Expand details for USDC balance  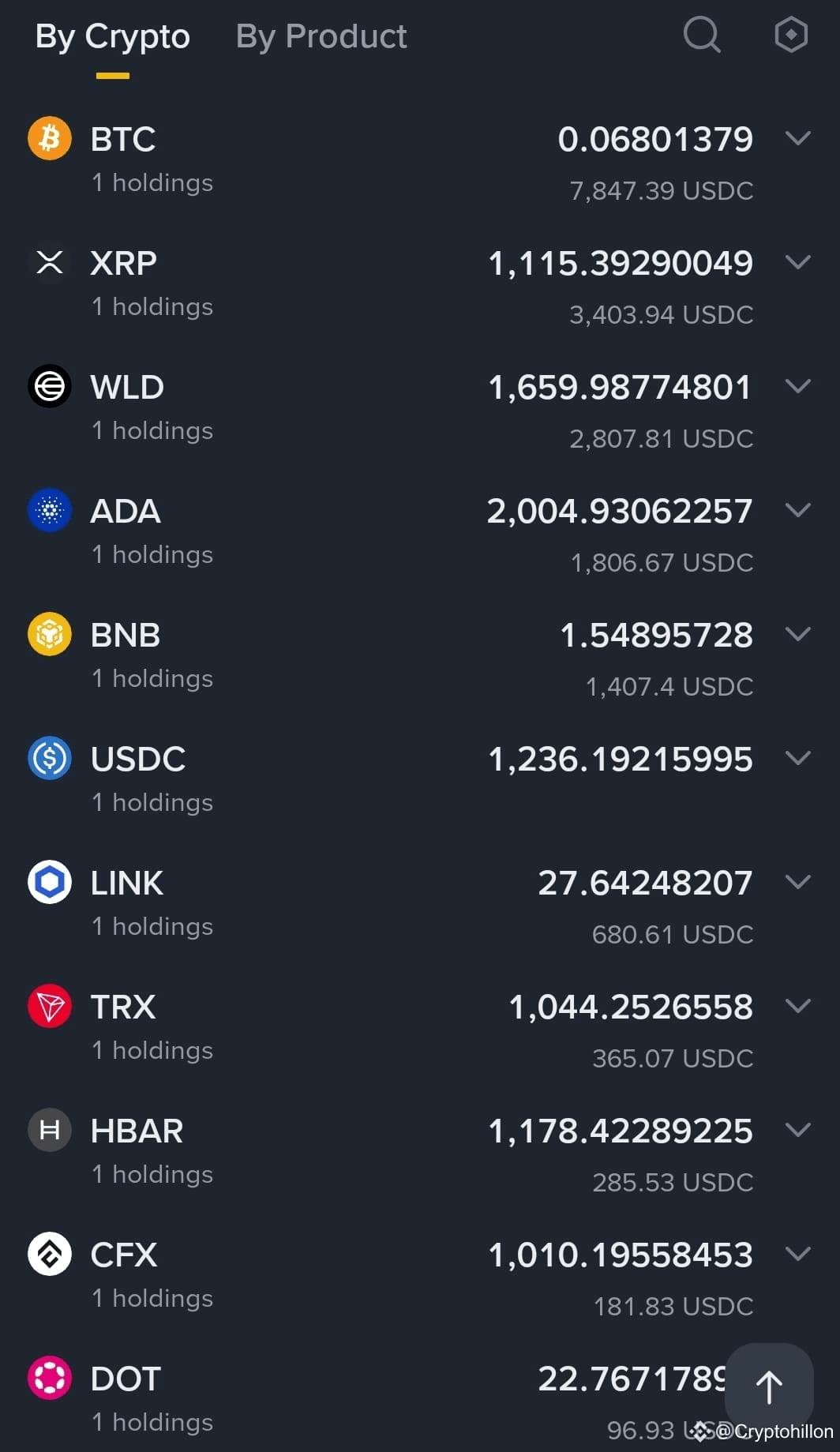pyautogui.click(x=799, y=759)
